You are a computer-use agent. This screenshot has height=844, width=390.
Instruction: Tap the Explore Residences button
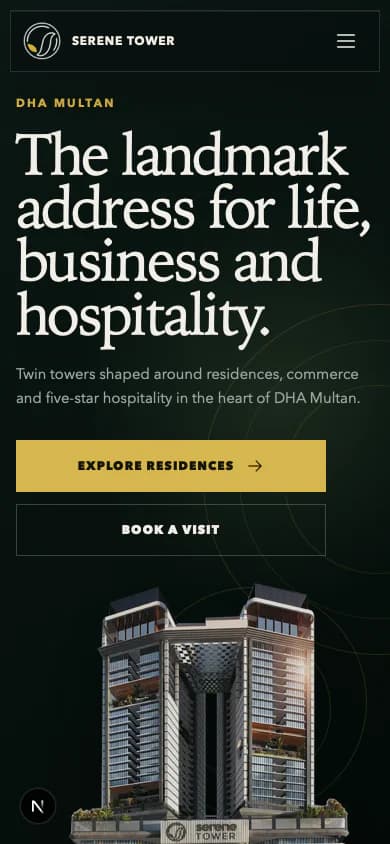click(171, 466)
